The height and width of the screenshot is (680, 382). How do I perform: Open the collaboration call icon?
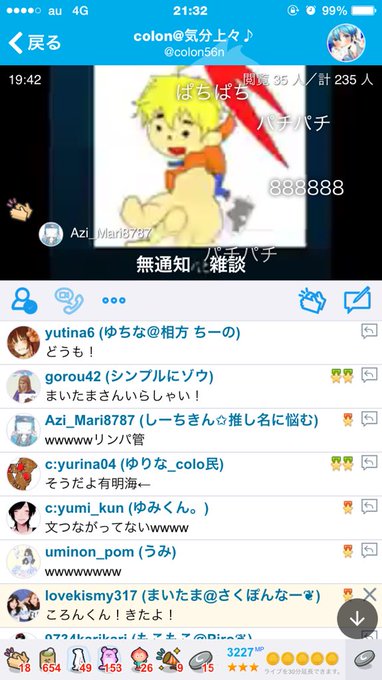pyautogui.click(x=69, y=300)
